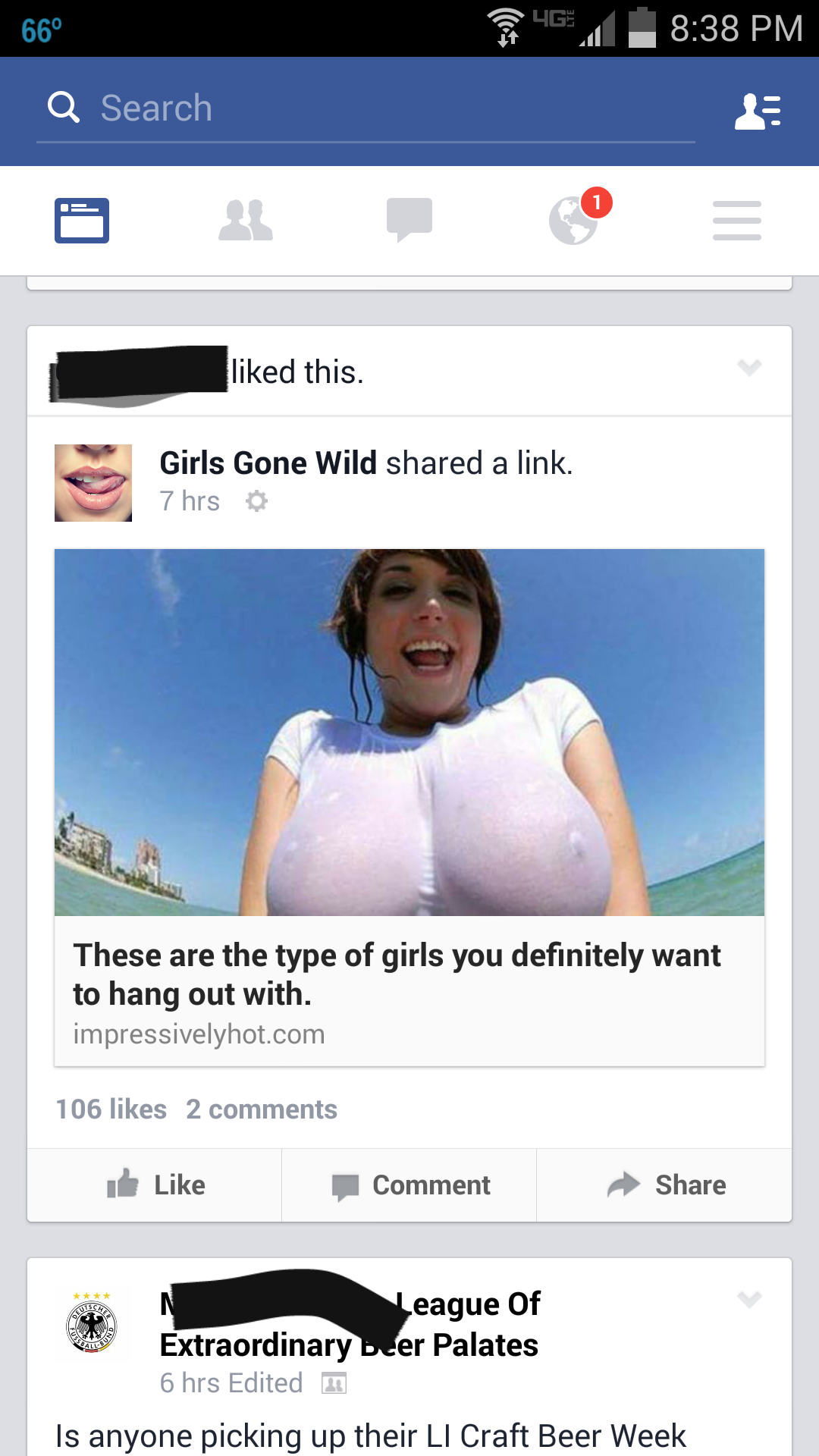Viewport: 819px width, 1456px height.
Task: Like the Girls Gone Wild post
Action: 155,1185
